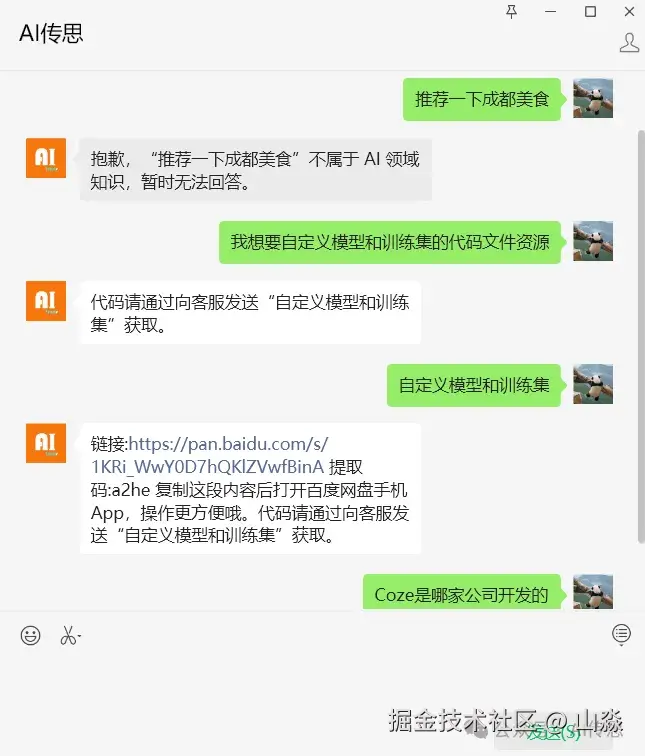Select the scissors screenshot tool
The width and height of the screenshot is (645, 756).
pyautogui.click(x=69, y=635)
